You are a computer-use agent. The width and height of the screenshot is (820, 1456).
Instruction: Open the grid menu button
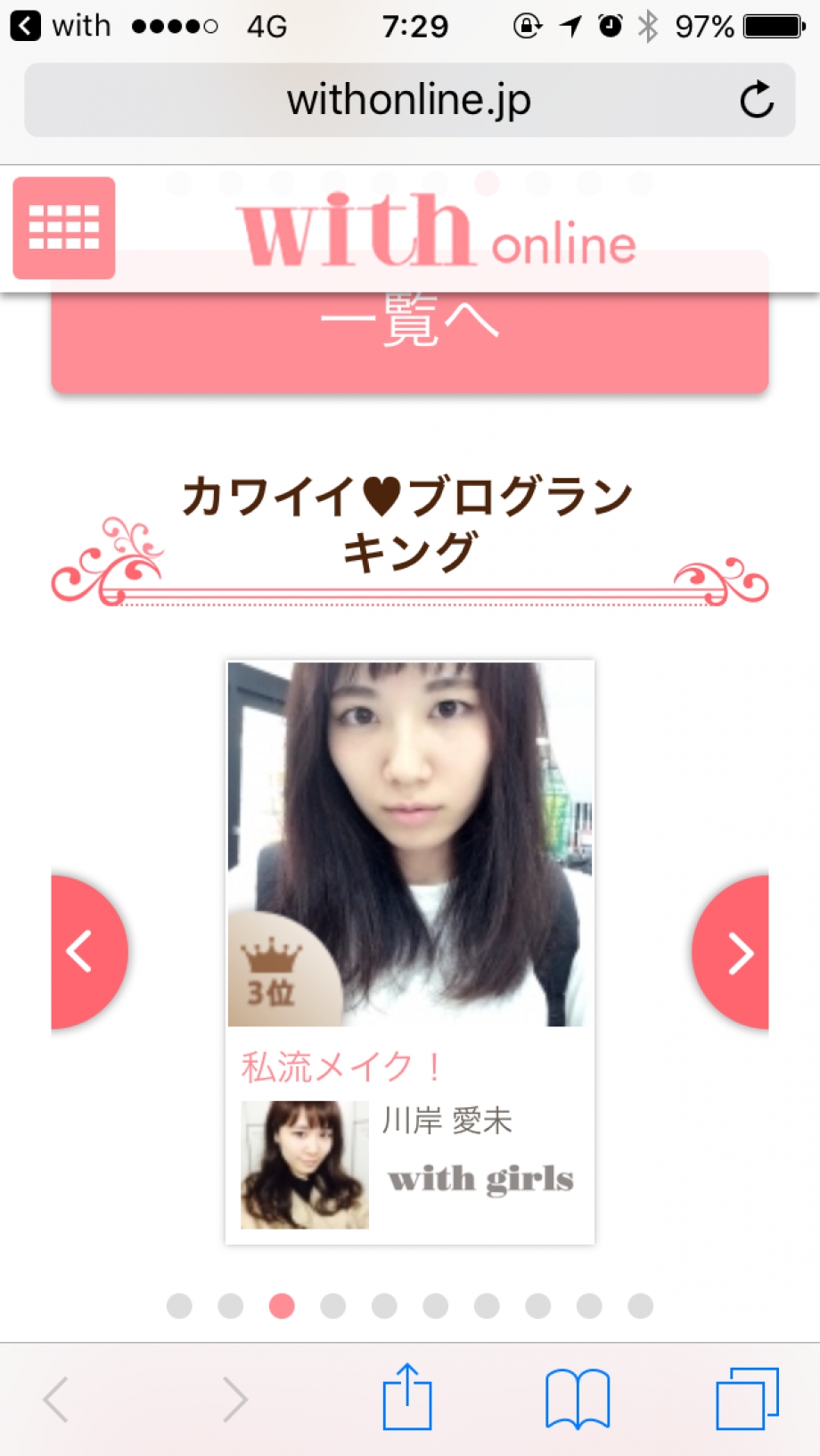click(64, 228)
